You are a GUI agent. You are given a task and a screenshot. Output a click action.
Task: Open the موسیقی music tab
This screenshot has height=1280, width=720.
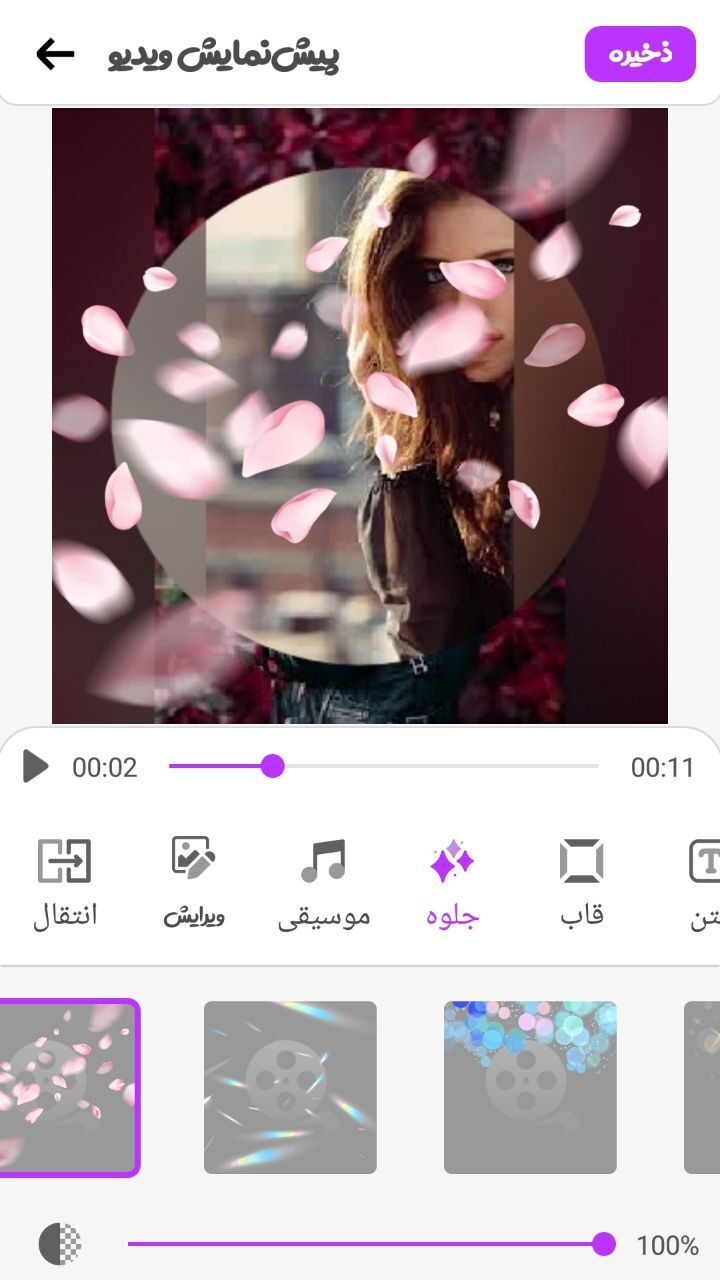(x=323, y=882)
